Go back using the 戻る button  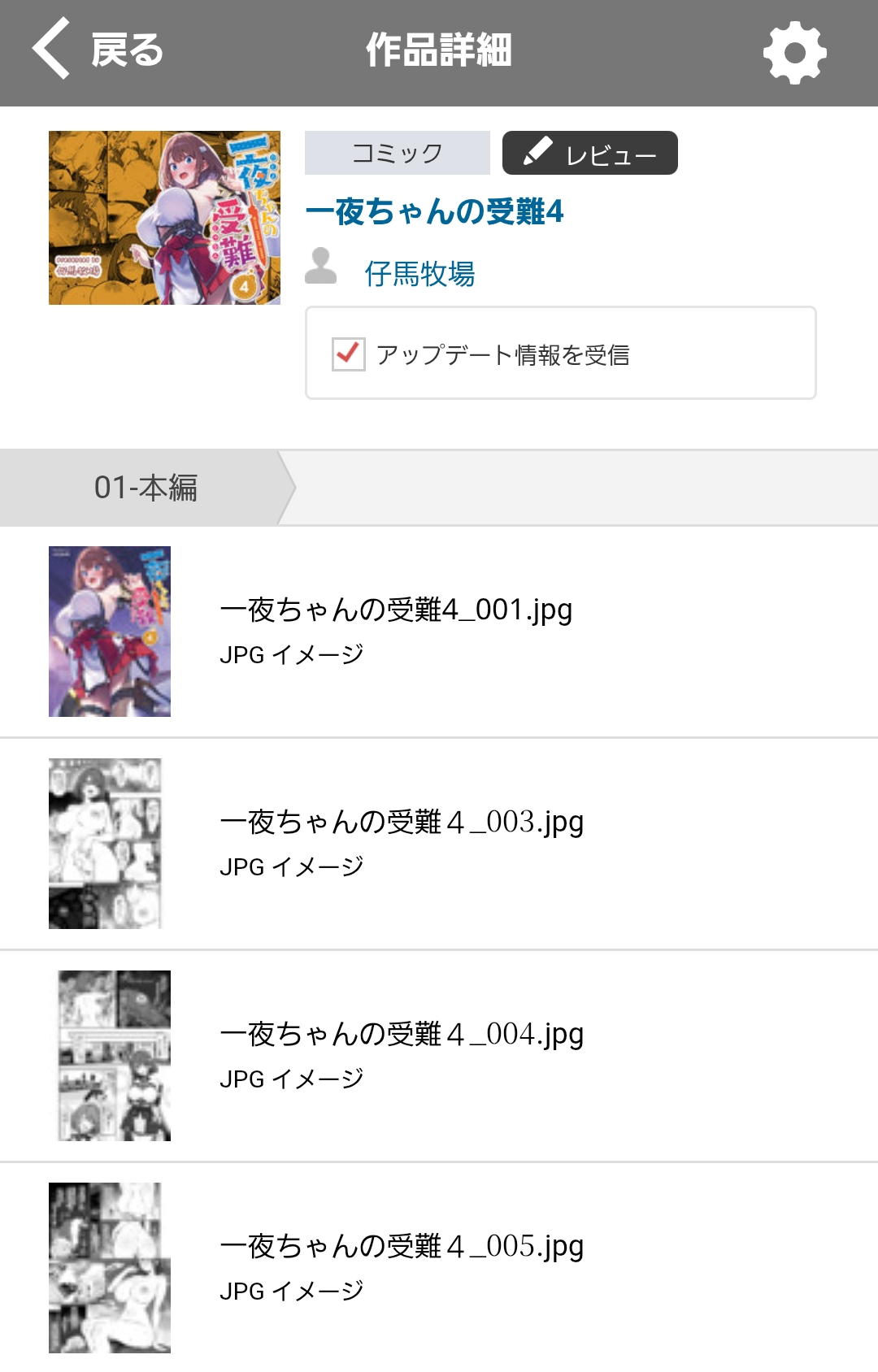click(x=98, y=50)
